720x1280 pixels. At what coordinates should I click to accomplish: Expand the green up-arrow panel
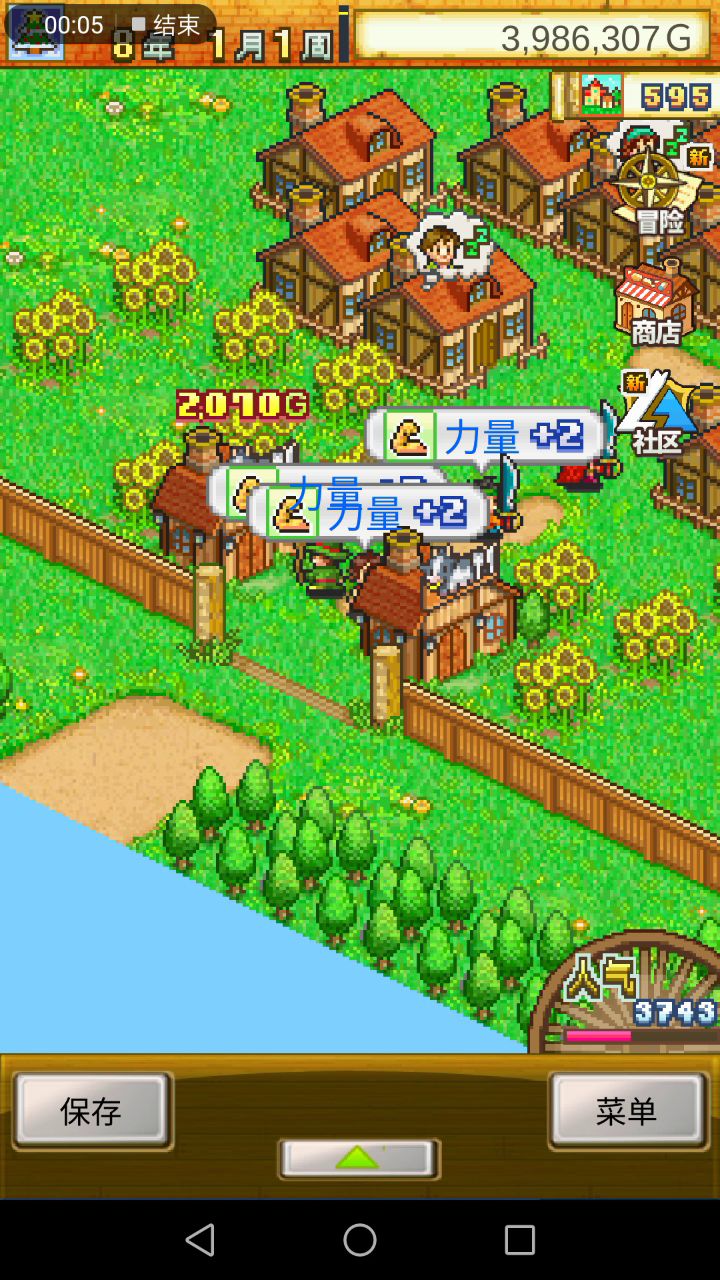(x=358, y=1158)
